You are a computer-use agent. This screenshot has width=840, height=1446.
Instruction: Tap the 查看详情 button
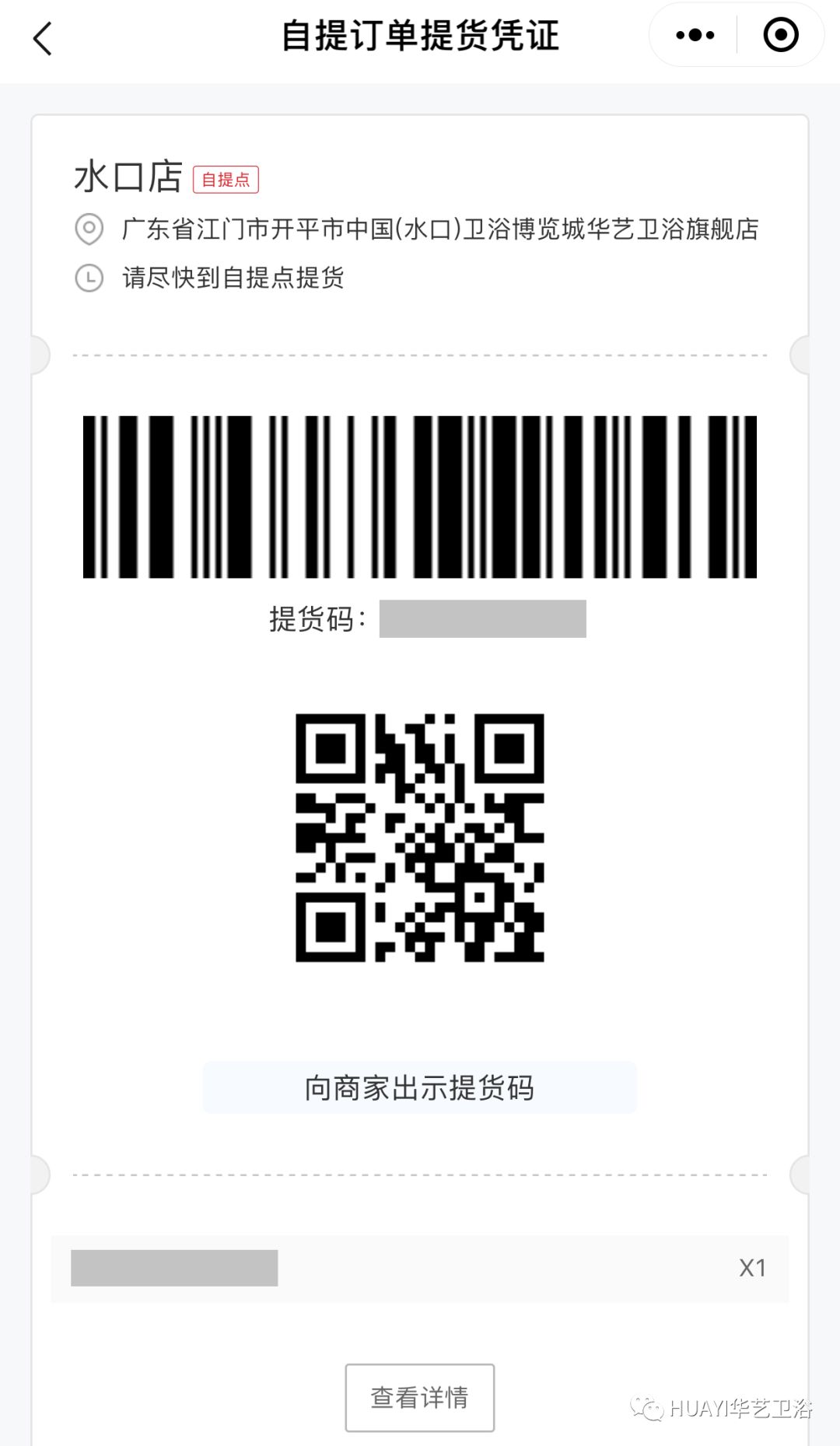(419, 1397)
